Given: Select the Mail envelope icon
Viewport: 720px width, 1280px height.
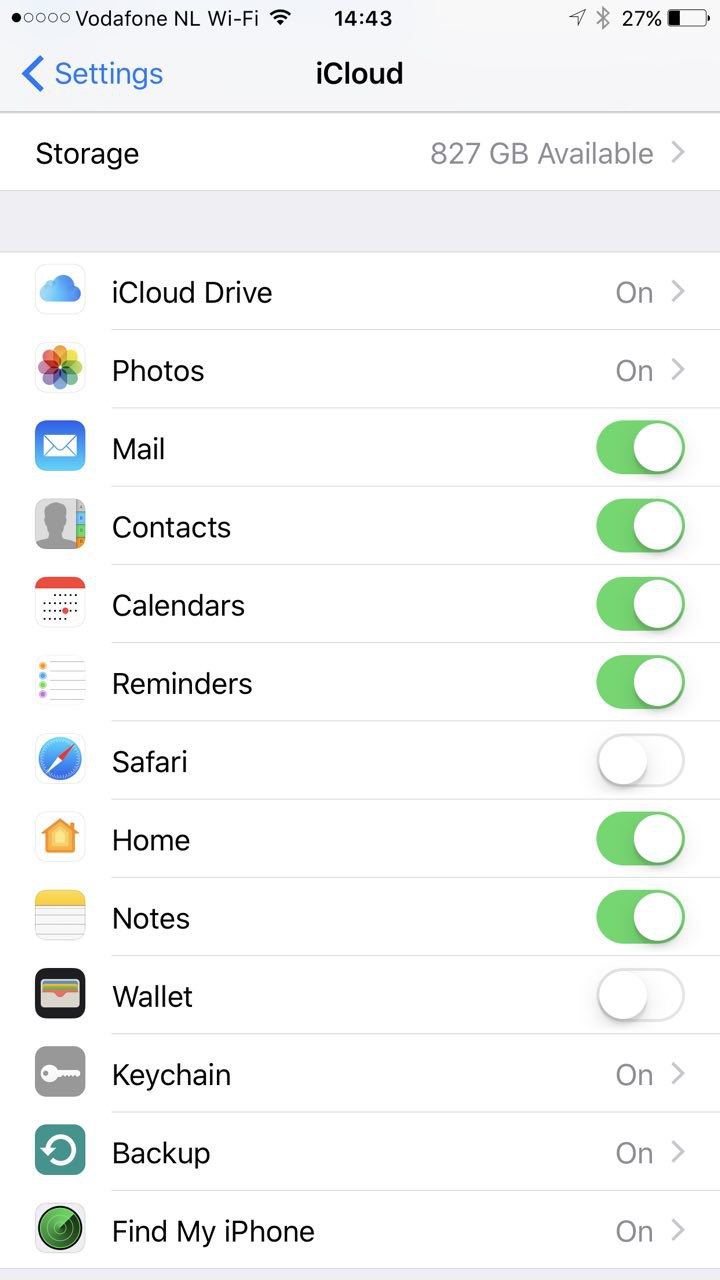Looking at the screenshot, I should coord(60,446).
